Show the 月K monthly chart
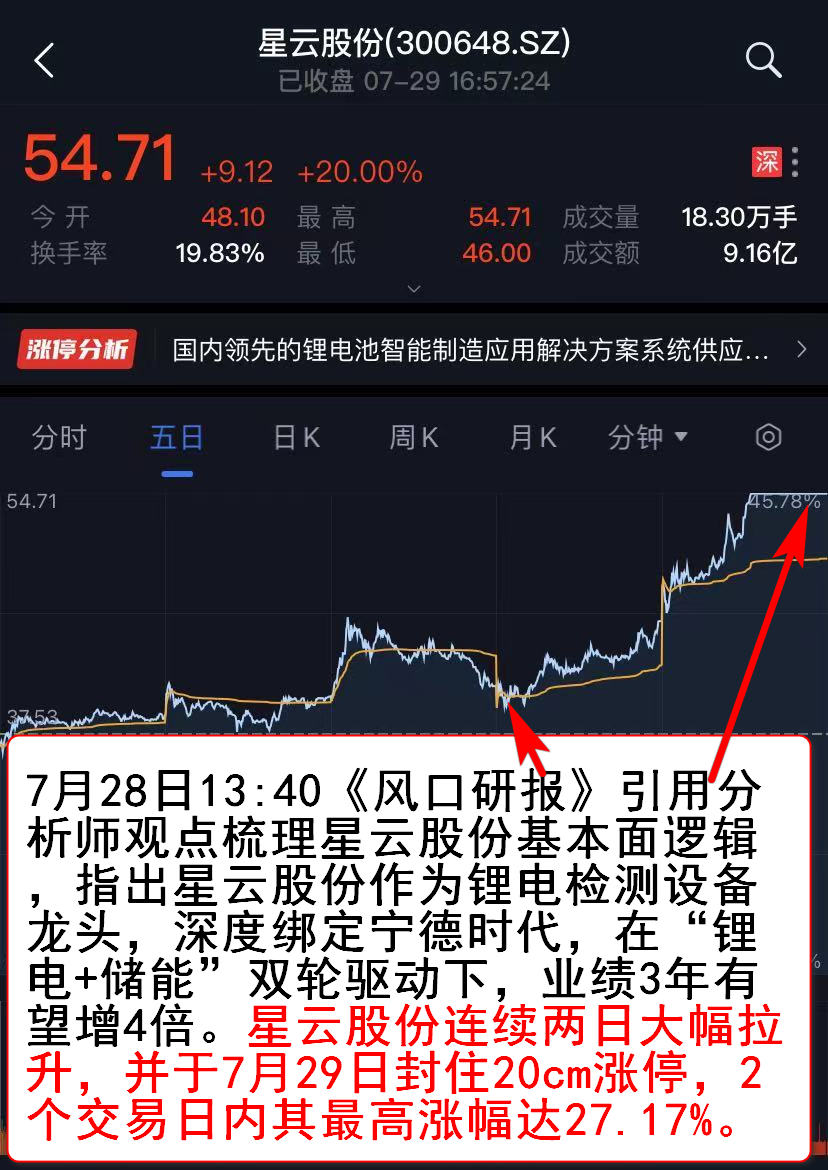The width and height of the screenshot is (828, 1170). click(532, 438)
